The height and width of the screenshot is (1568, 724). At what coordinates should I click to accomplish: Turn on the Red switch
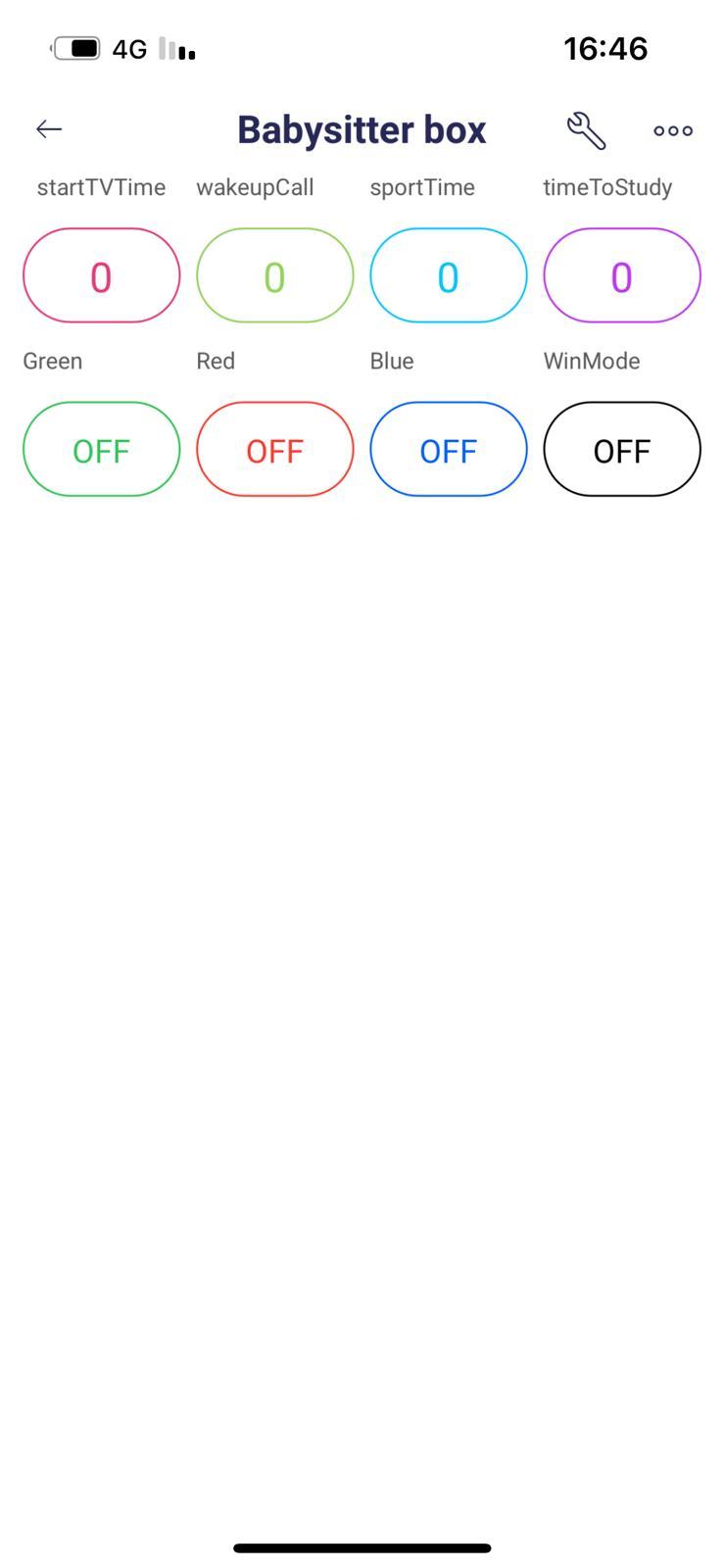(274, 449)
